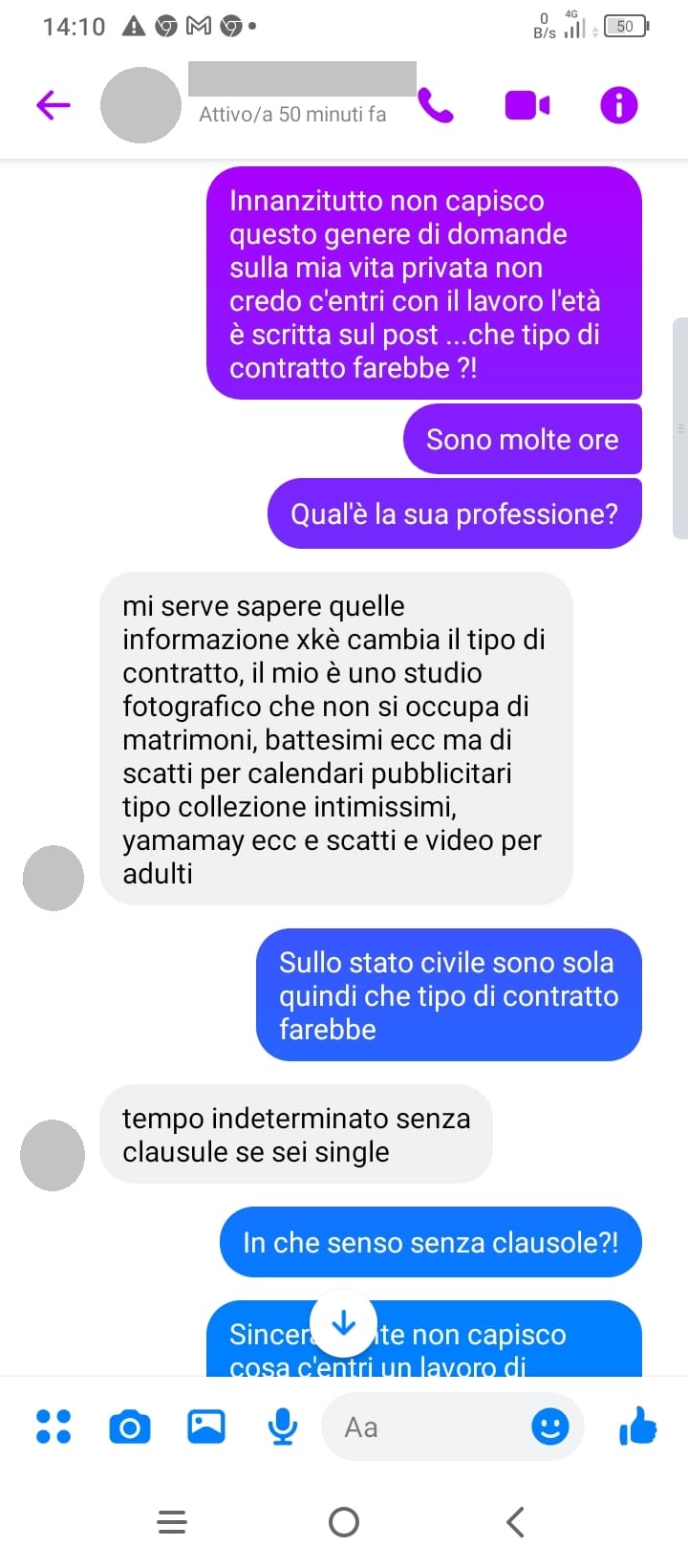Screen dimensions: 688x1568
Task: Open the conversation info details
Action: [618, 105]
